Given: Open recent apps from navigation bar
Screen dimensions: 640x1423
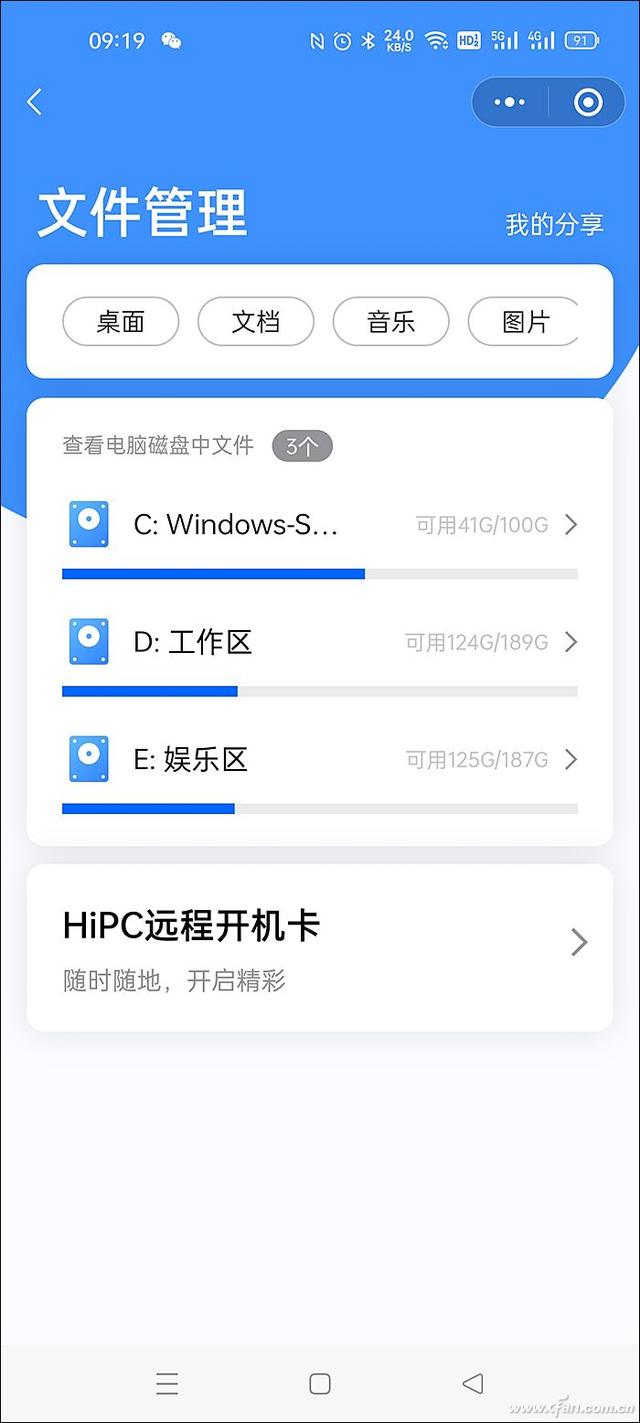Looking at the screenshot, I should coord(167,1383).
